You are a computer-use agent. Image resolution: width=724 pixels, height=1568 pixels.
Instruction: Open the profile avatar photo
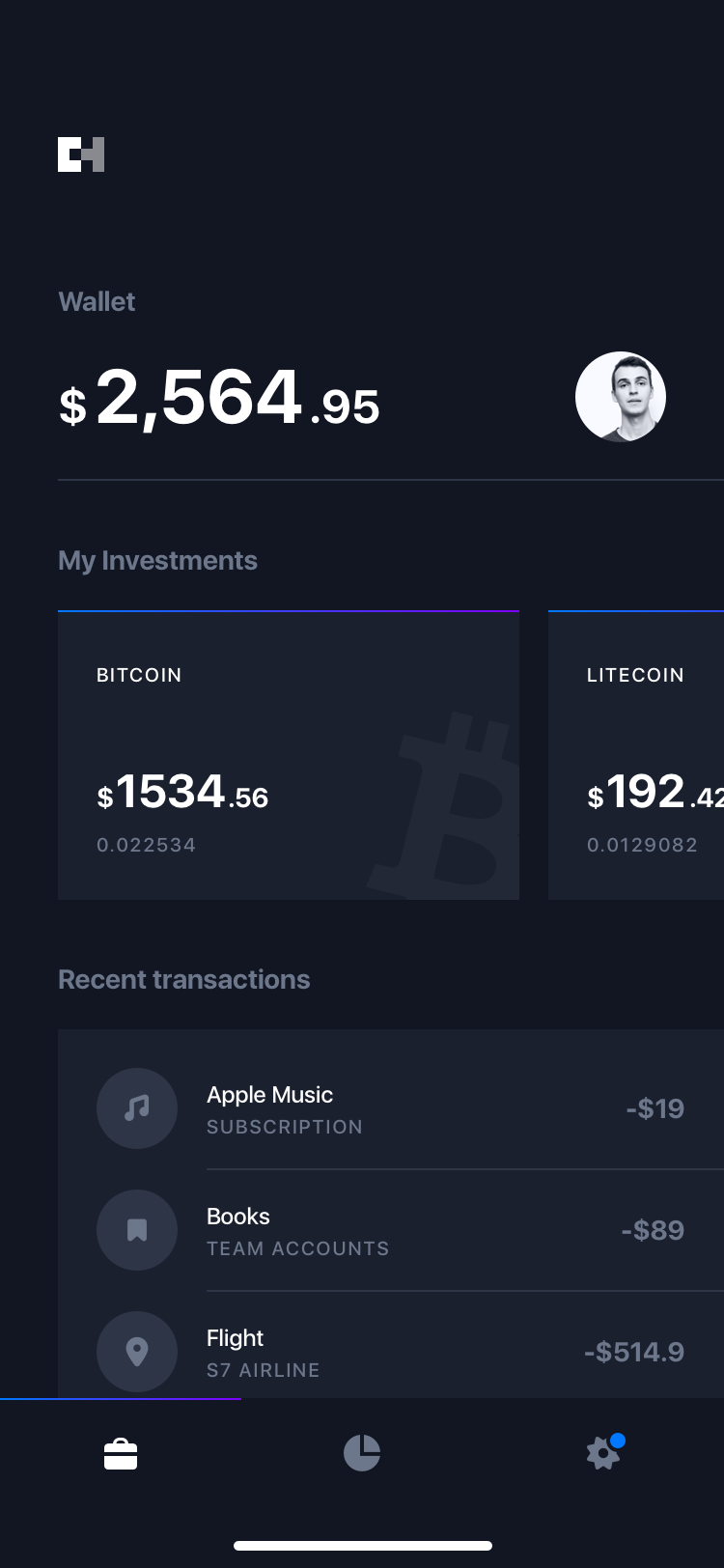point(621,397)
